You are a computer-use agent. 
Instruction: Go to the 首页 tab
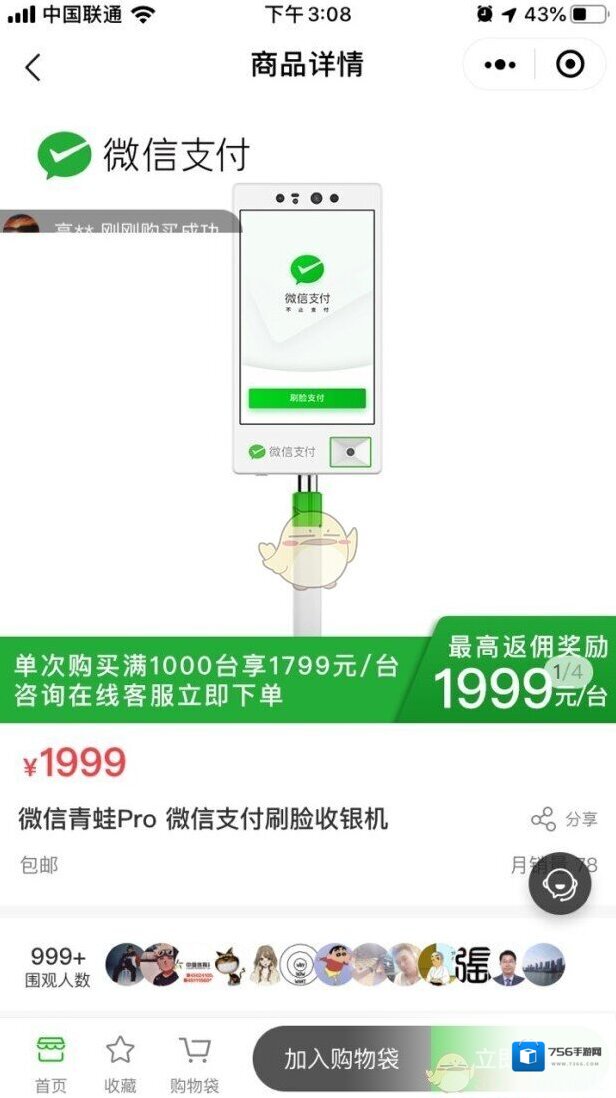[x=51, y=1062]
